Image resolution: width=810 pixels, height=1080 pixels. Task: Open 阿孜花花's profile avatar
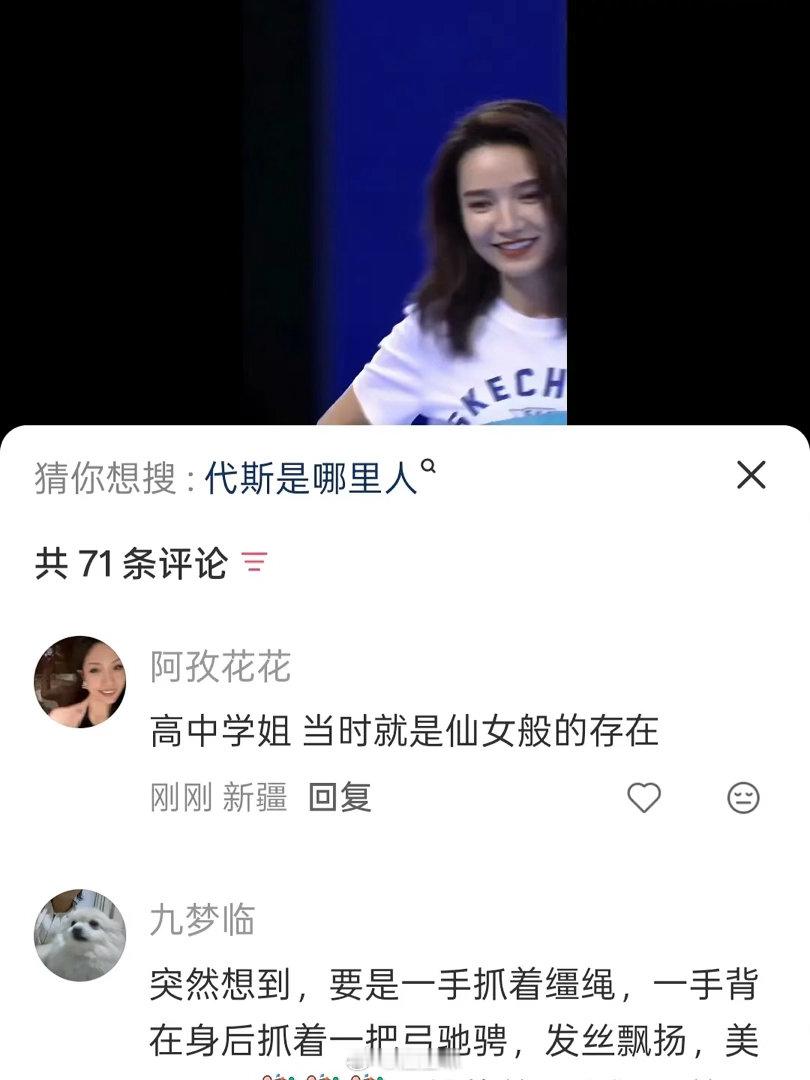coord(77,680)
